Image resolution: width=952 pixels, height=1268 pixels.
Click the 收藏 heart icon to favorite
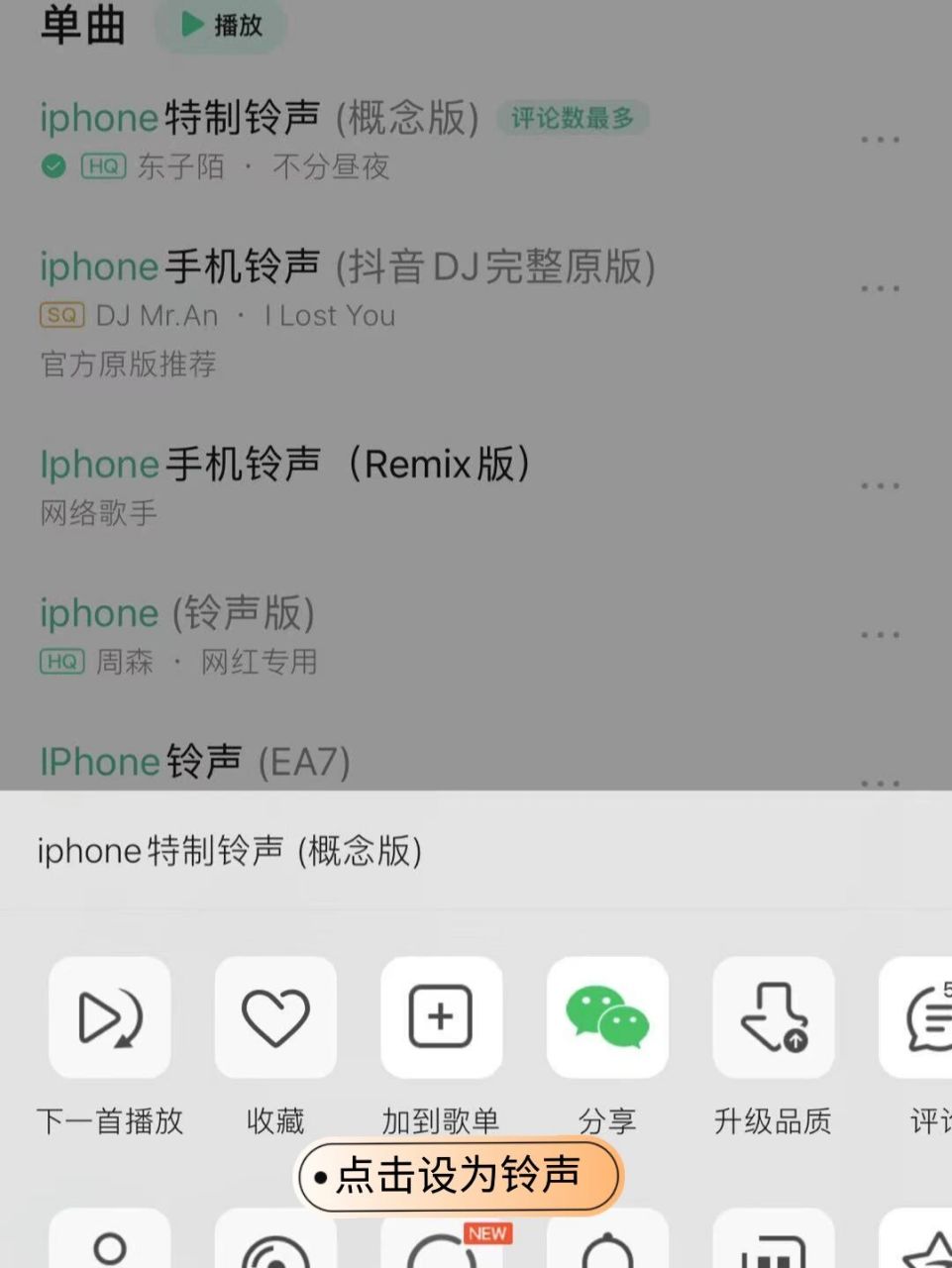pyautogui.click(x=275, y=1018)
